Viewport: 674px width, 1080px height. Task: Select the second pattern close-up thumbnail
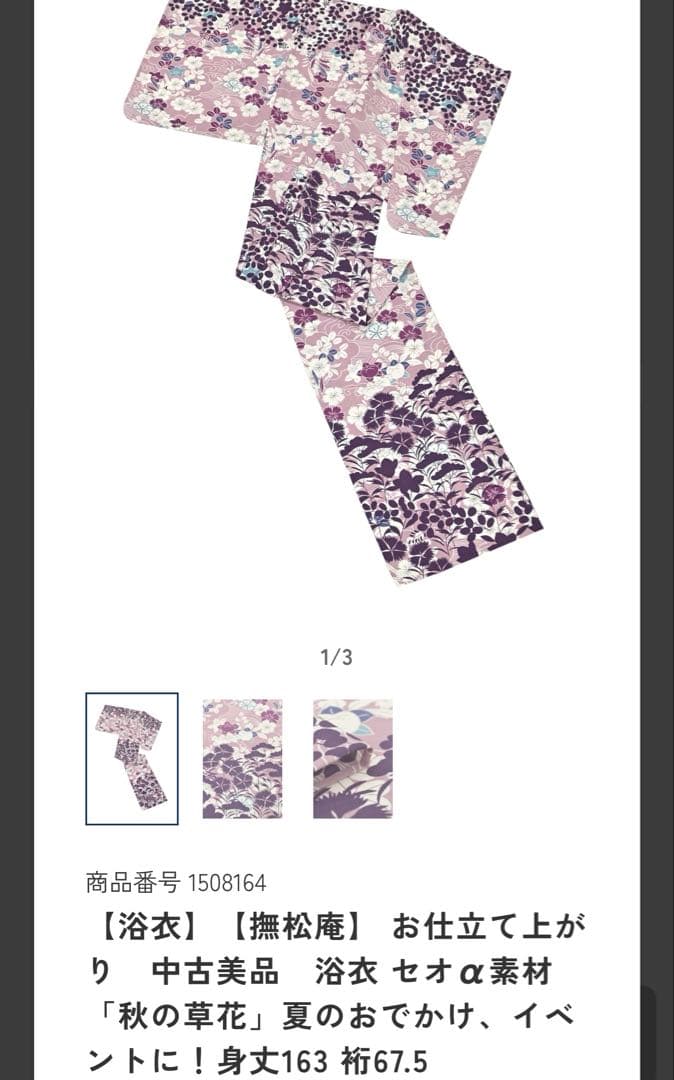click(242, 758)
